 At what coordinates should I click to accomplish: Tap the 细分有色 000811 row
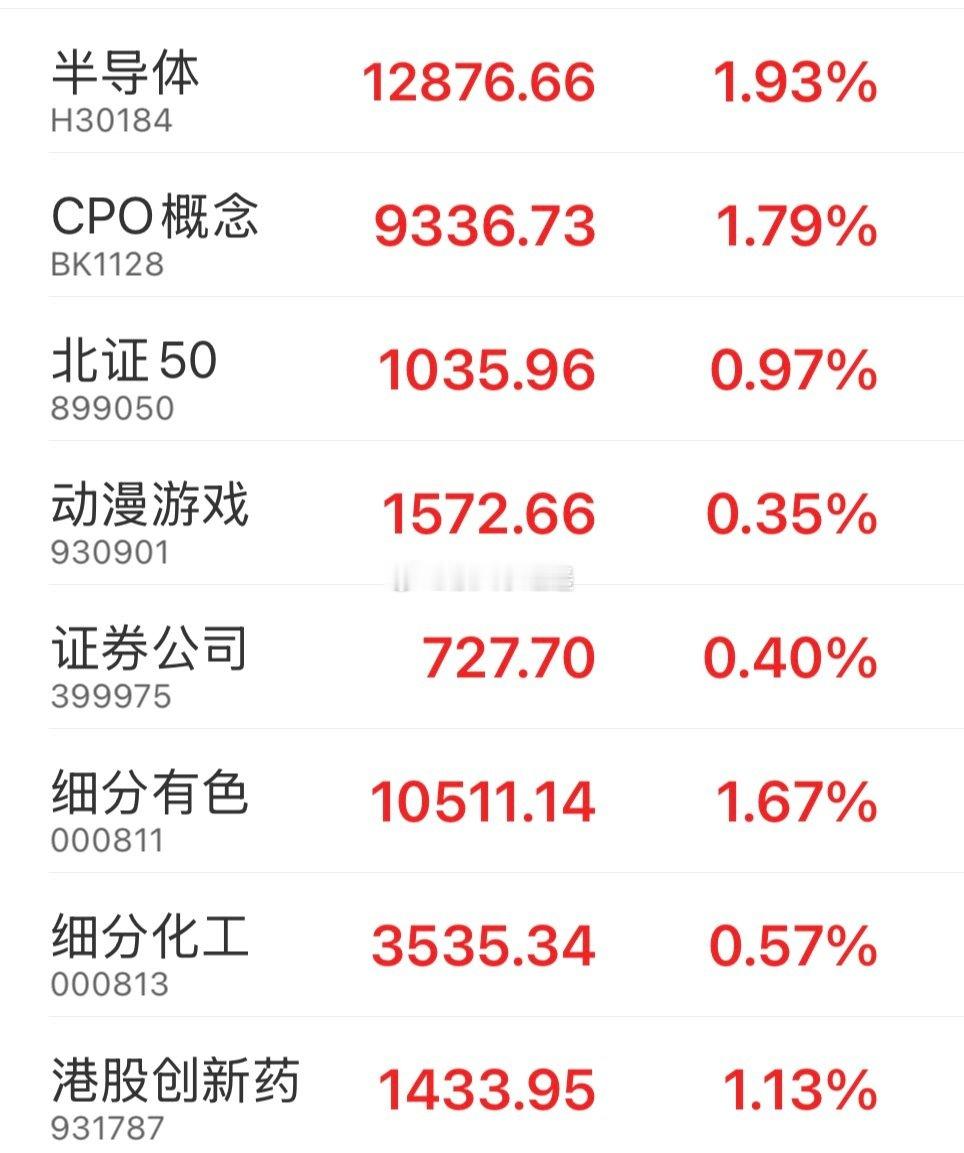482,802
